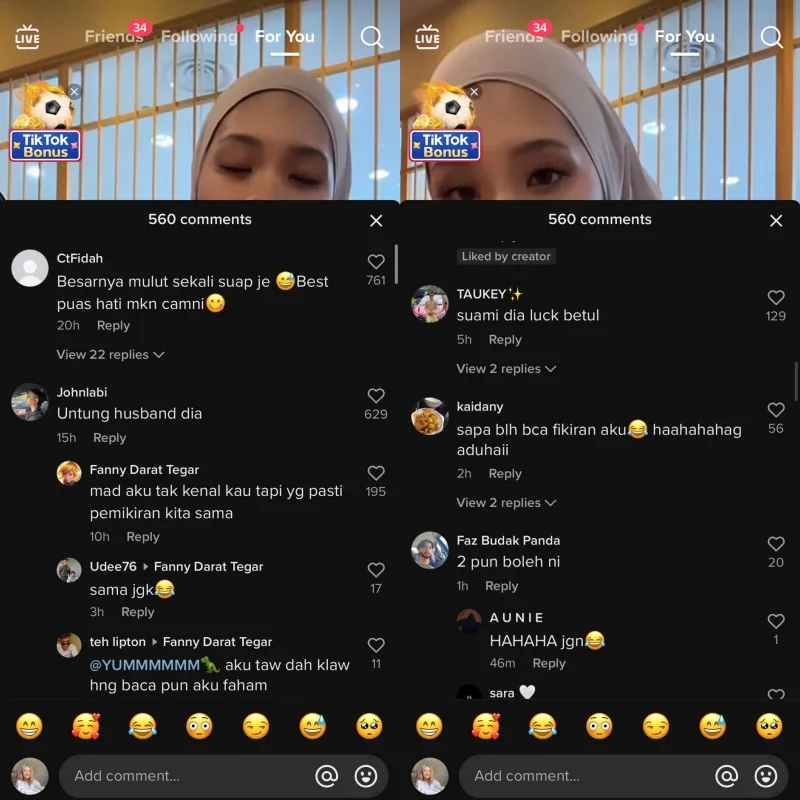The width and height of the screenshot is (800, 800).
Task: Like Faz Budak Panda's comment
Action: tap(776, 544)
